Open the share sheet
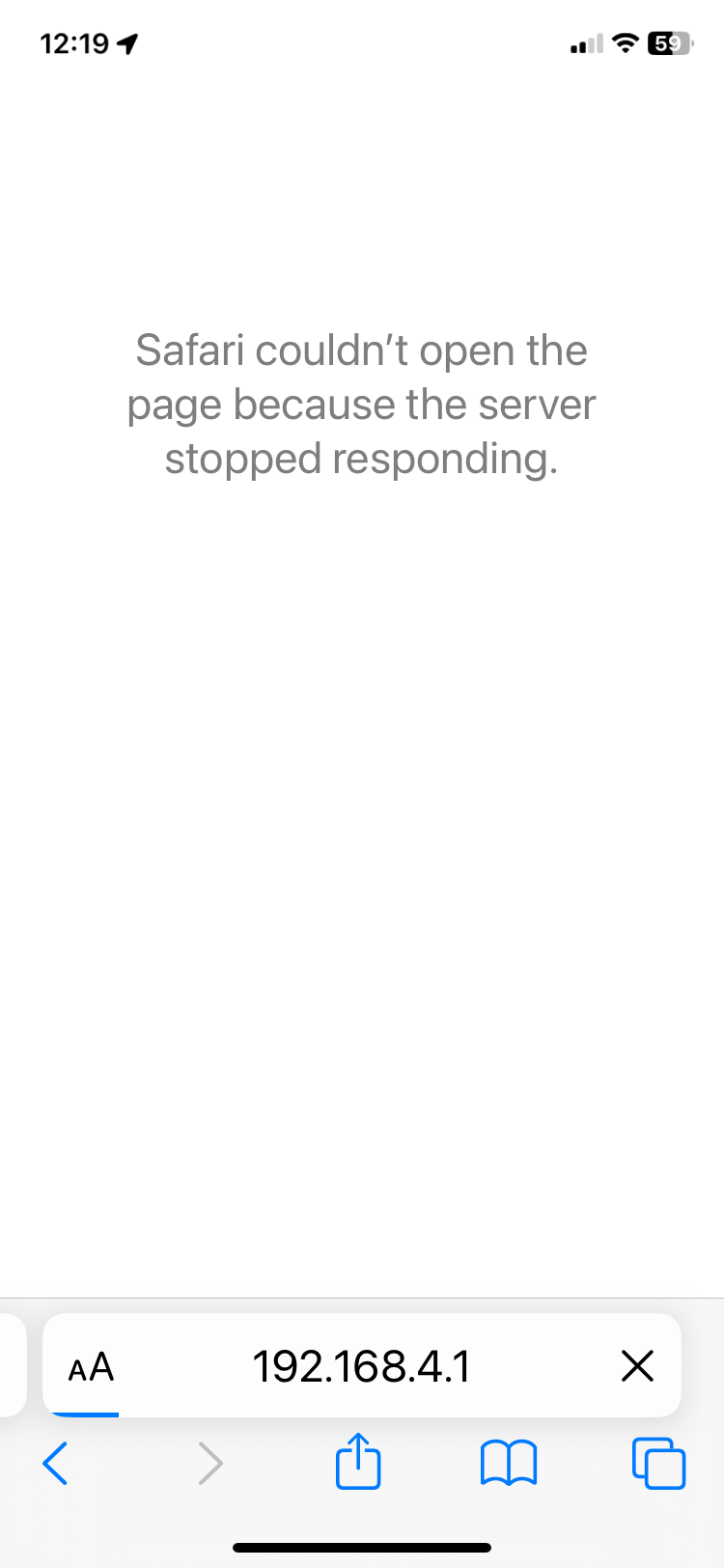 click(358, 1461)
